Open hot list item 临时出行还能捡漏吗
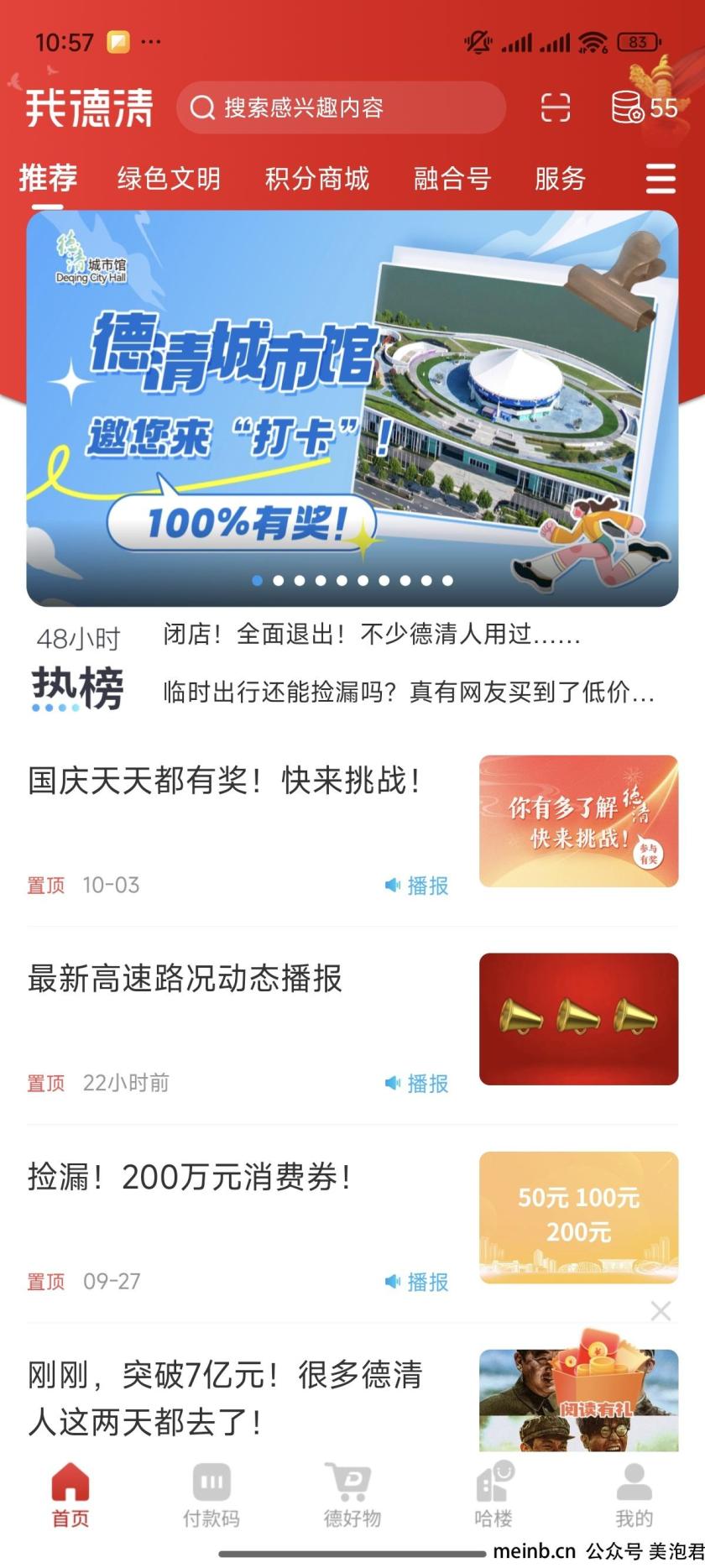 (x=408, y=692)
